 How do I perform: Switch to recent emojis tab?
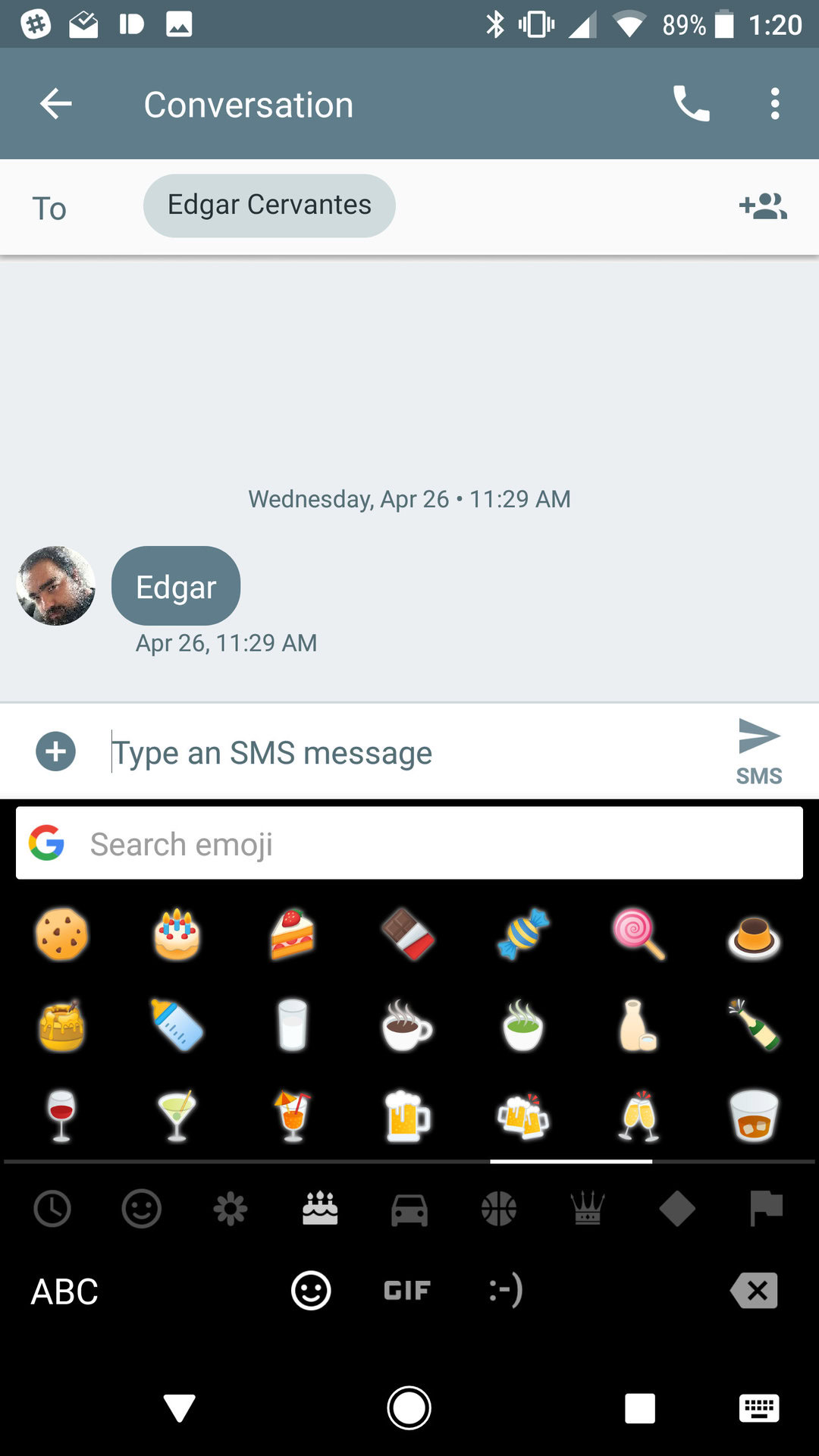point(52,1209)
